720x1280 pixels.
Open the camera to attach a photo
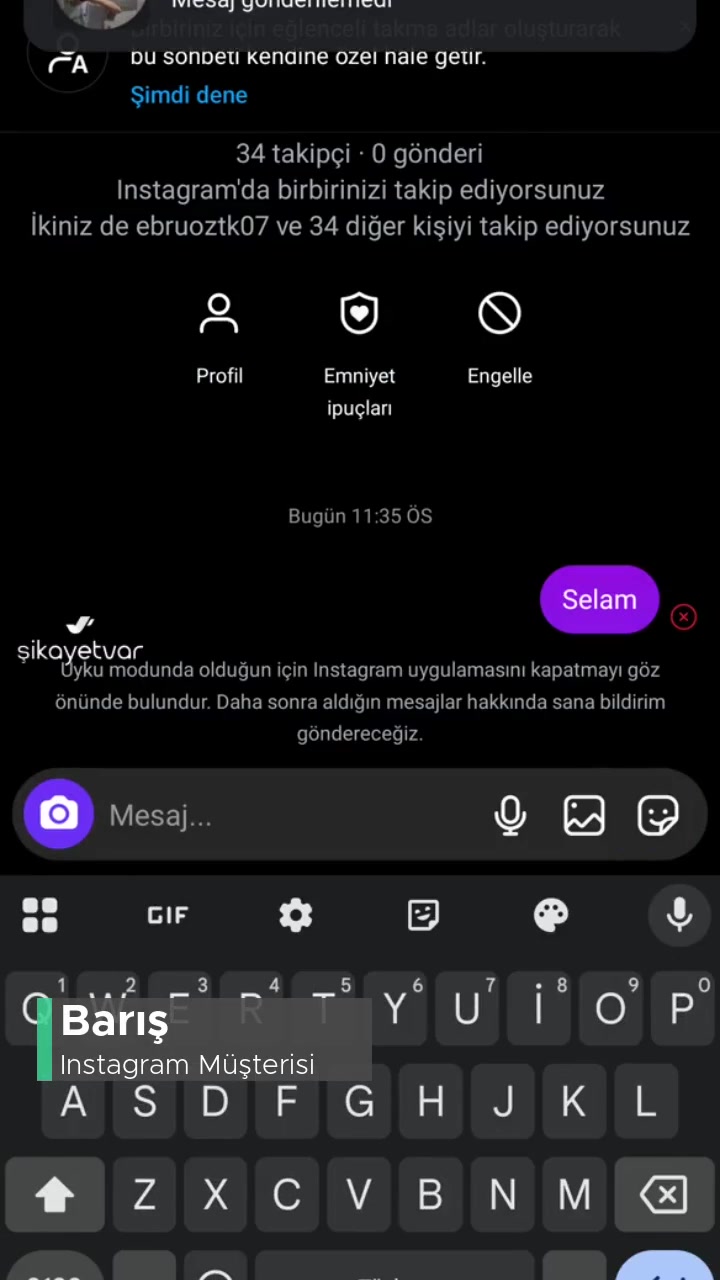tap(58, 815)
